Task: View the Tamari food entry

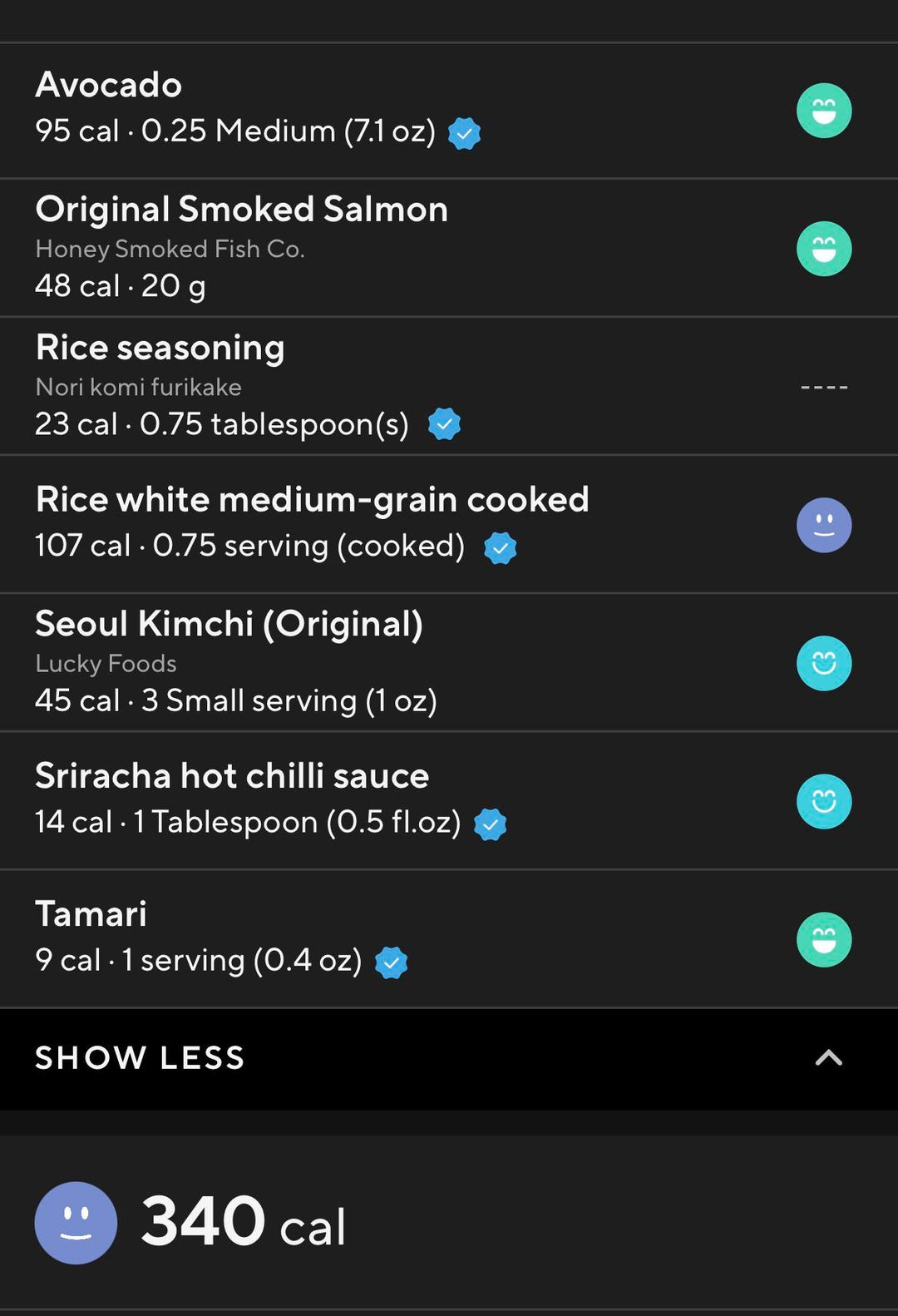Action: (333, 938)
